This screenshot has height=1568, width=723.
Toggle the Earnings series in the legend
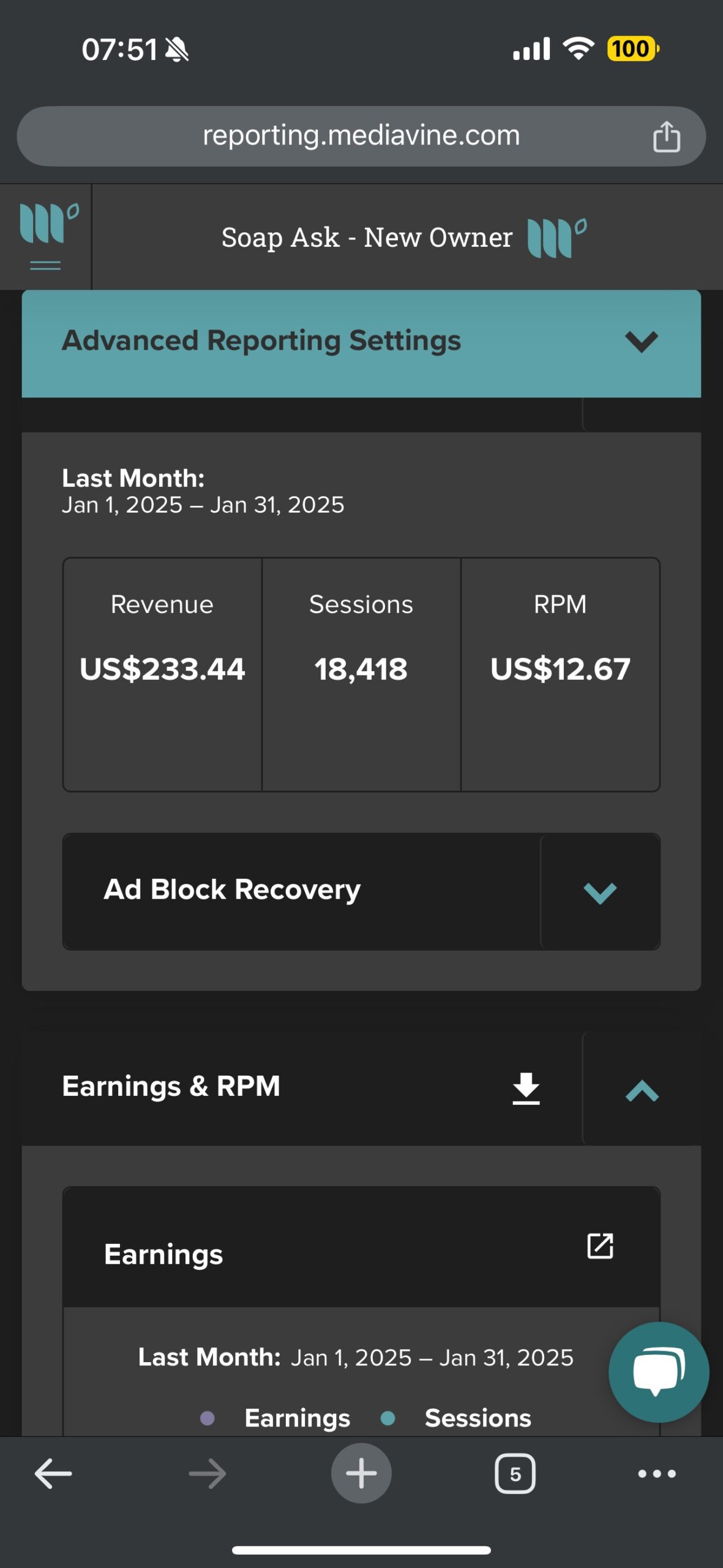coord(276,1418)
